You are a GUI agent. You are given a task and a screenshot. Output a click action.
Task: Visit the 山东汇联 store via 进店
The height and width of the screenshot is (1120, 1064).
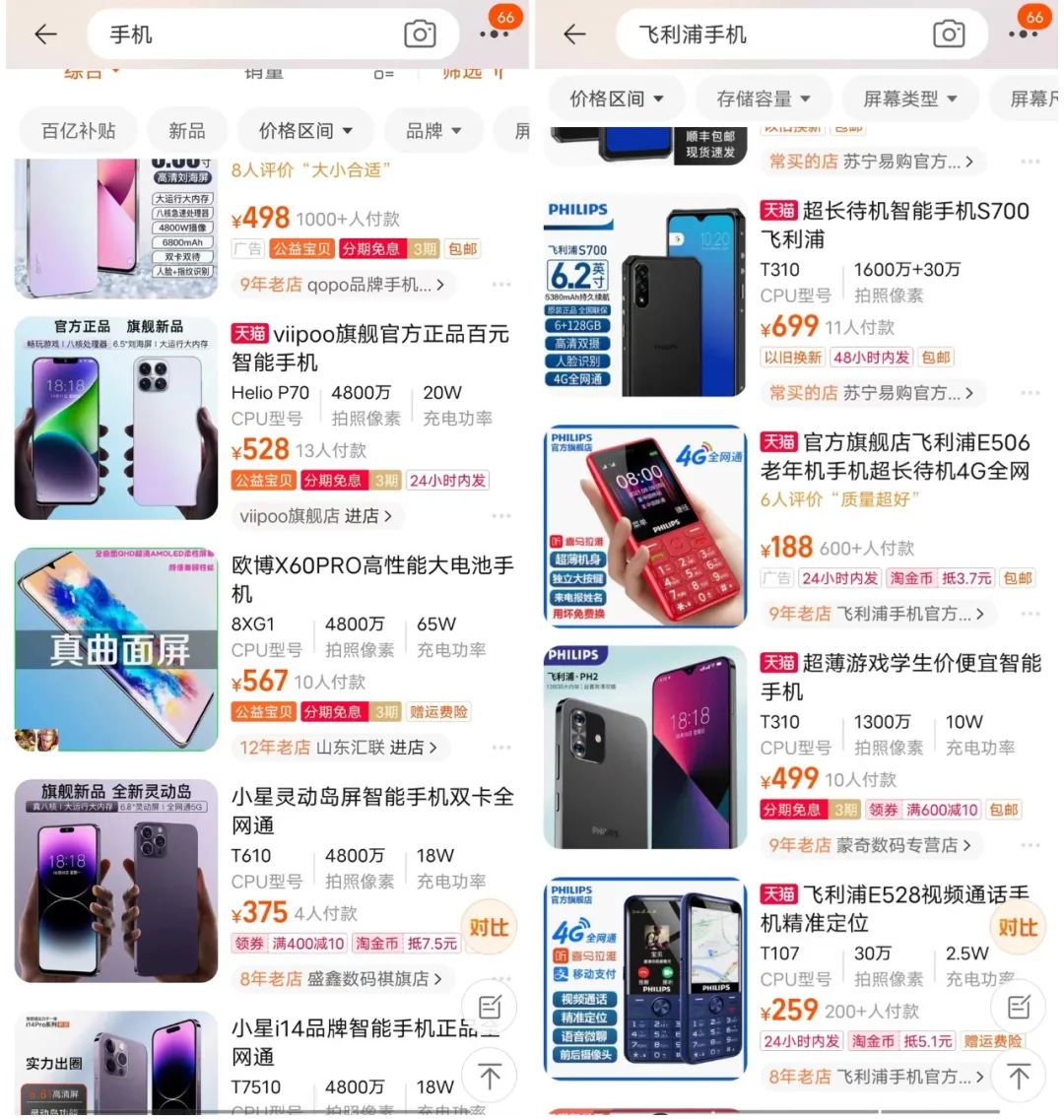coord(340,748)
